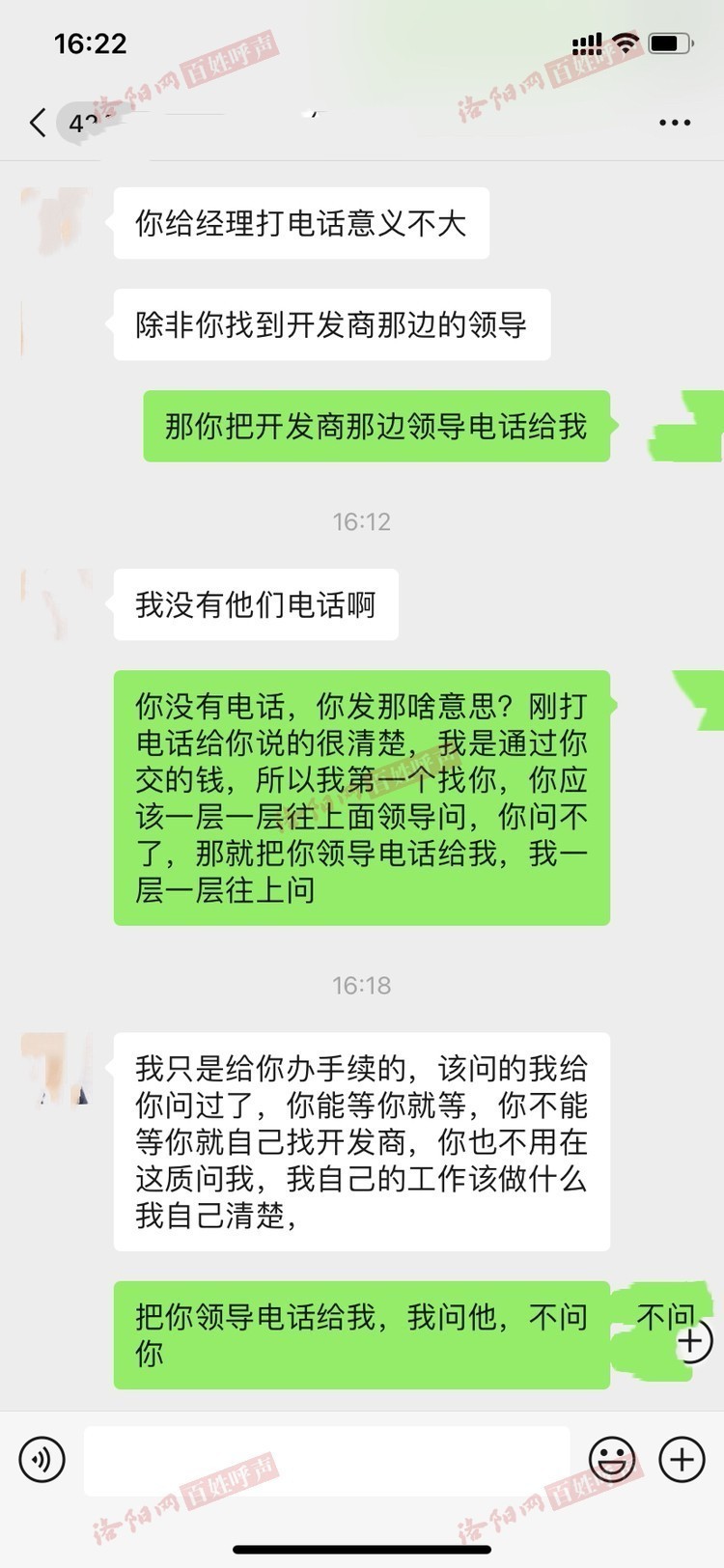This screenshot has width=724, height=1568.
Task: Go back to the chat list
Action: [x=37, y=123]
